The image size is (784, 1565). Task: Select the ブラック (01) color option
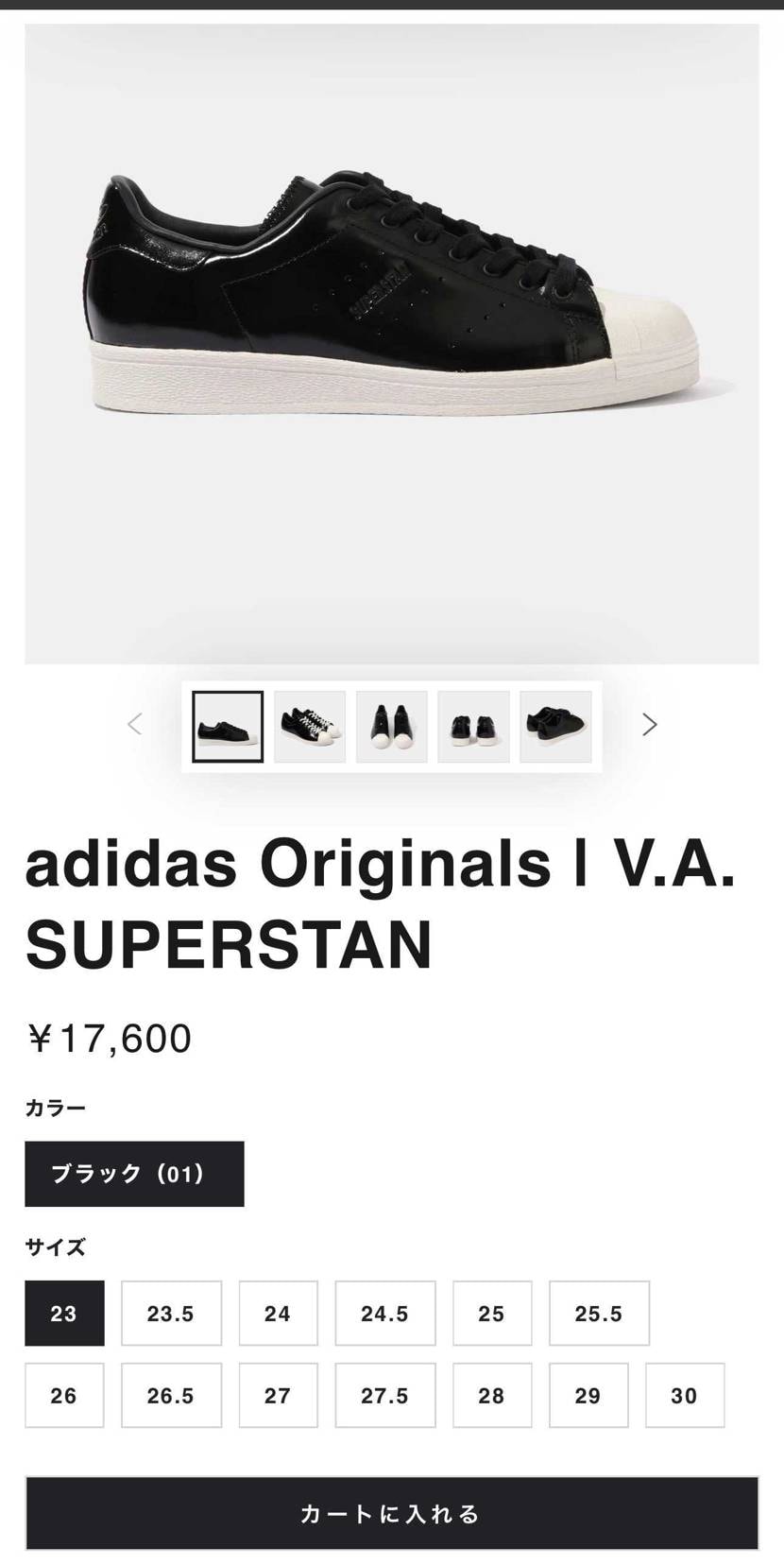click(x=134, y=1174)
